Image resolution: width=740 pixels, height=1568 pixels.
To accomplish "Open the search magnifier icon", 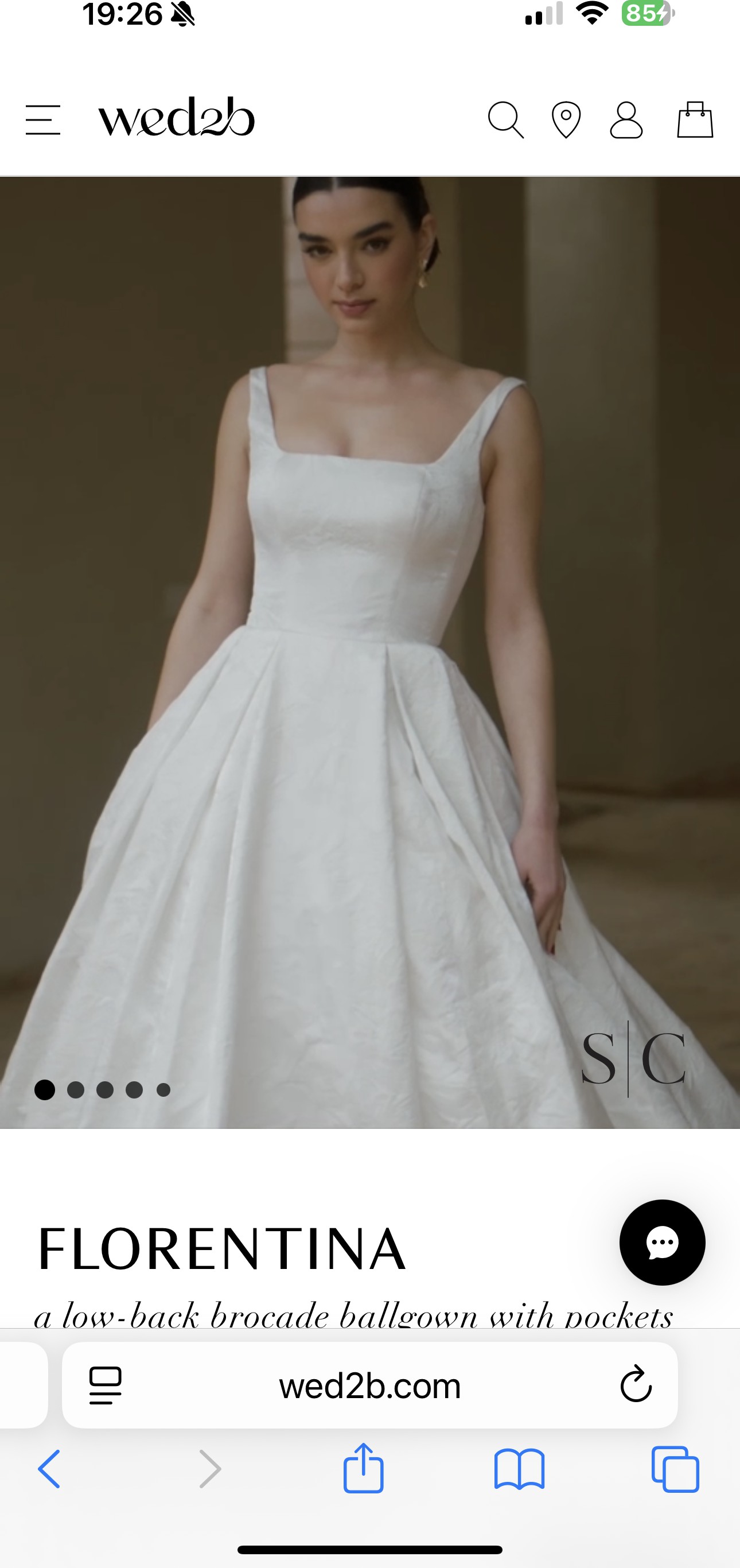I will coord(506,120).
